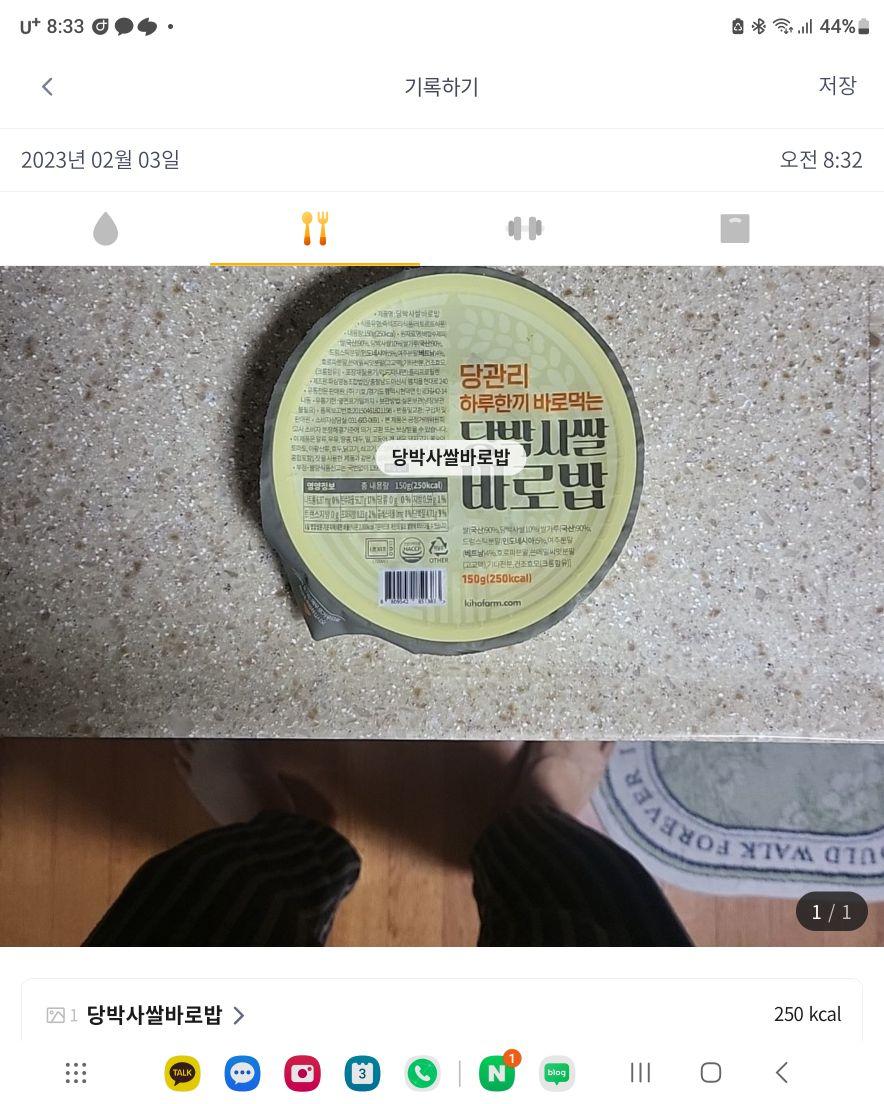884x1104 pixels.
Task: Go to the home screen
Action: click(x=711, y=1073)
